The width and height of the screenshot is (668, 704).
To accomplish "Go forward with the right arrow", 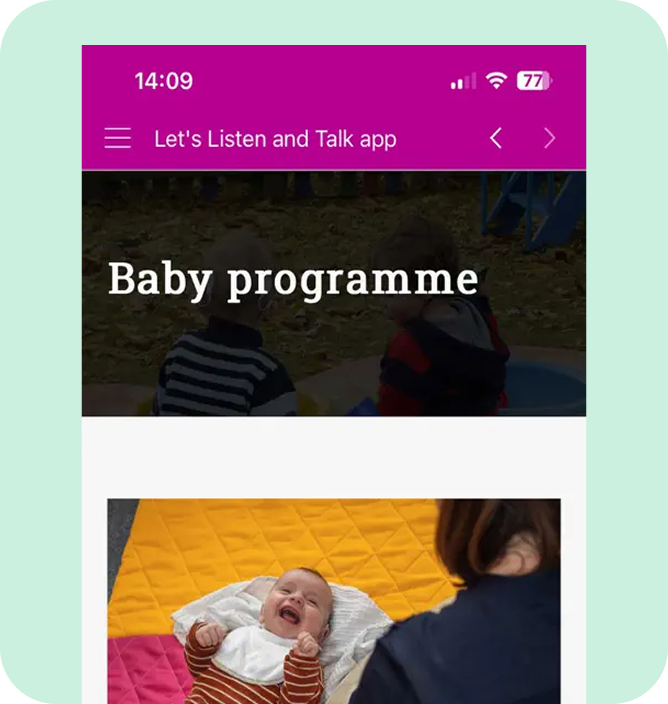I will pos(549,139).
